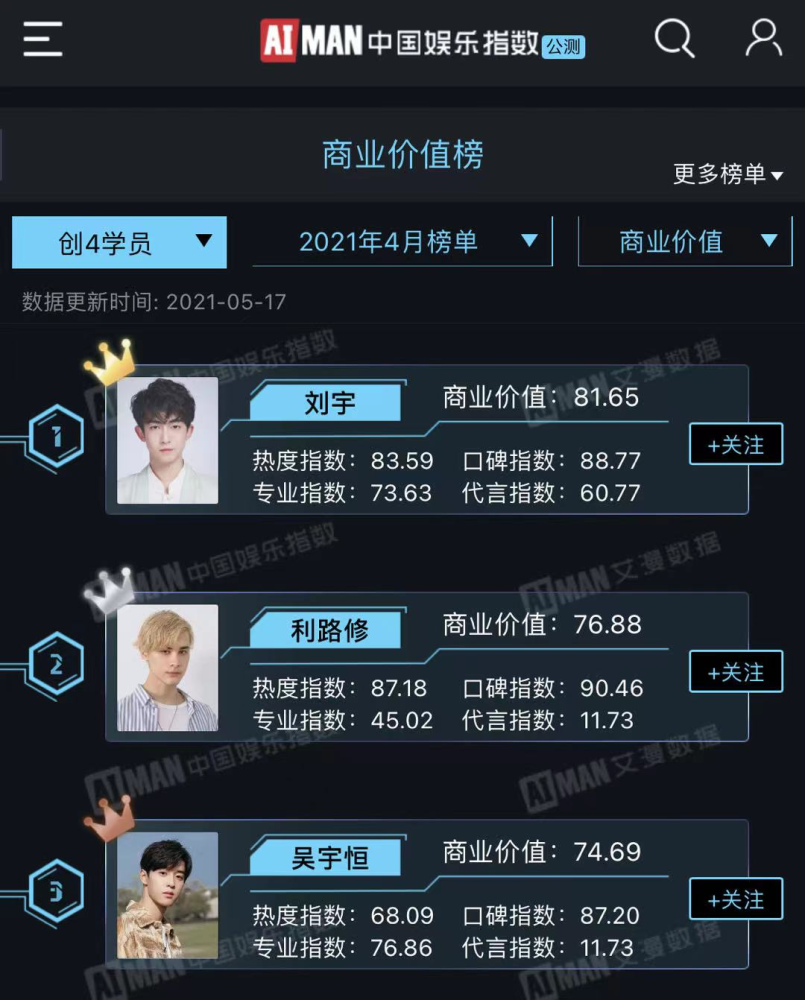Tap the search magnifier icon
Image resolution: width=805 pixels, height=1000 pixels.
click(x=674, y=39)
